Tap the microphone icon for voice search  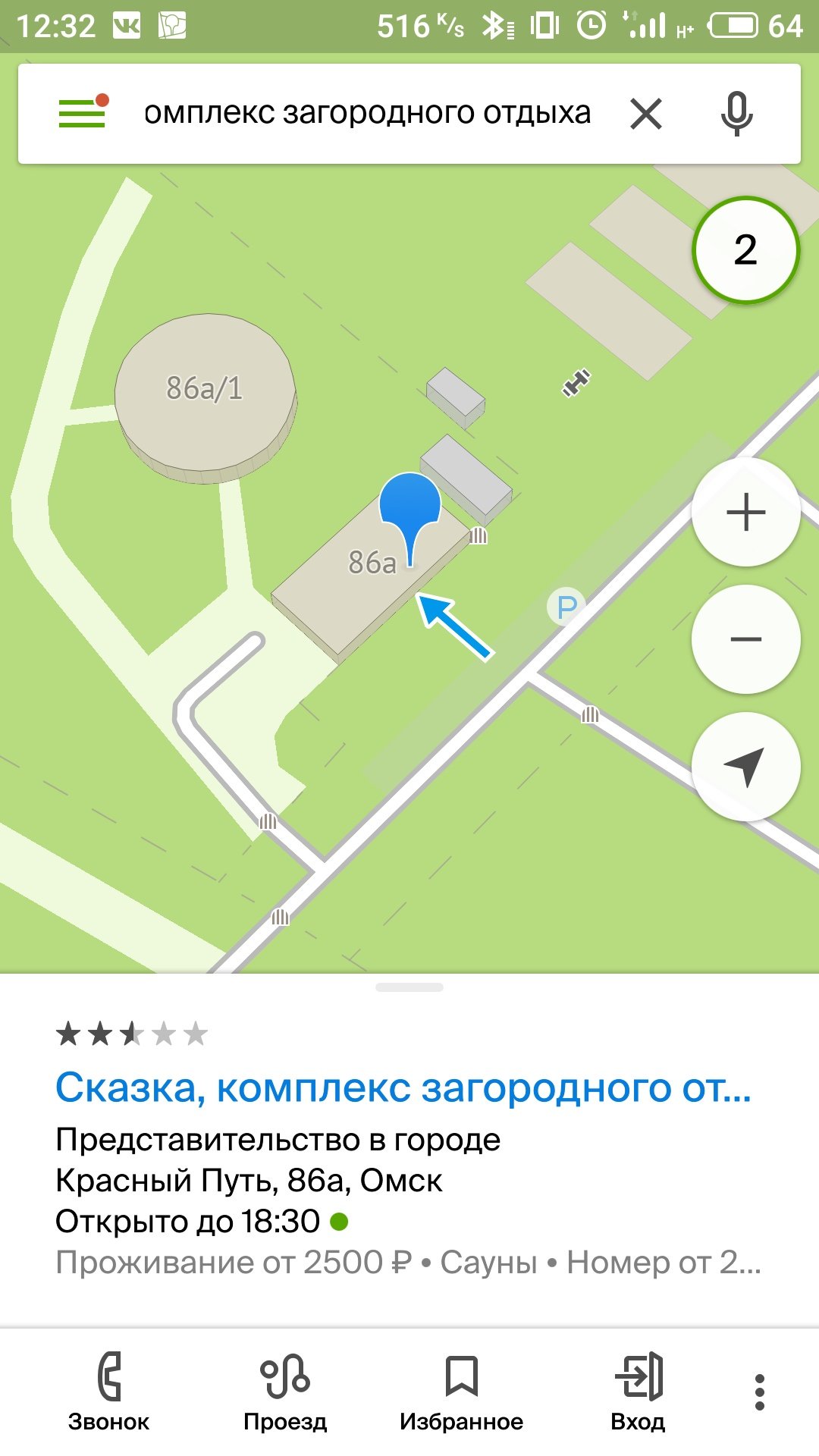pyautogui.click(x=736, y=115)
